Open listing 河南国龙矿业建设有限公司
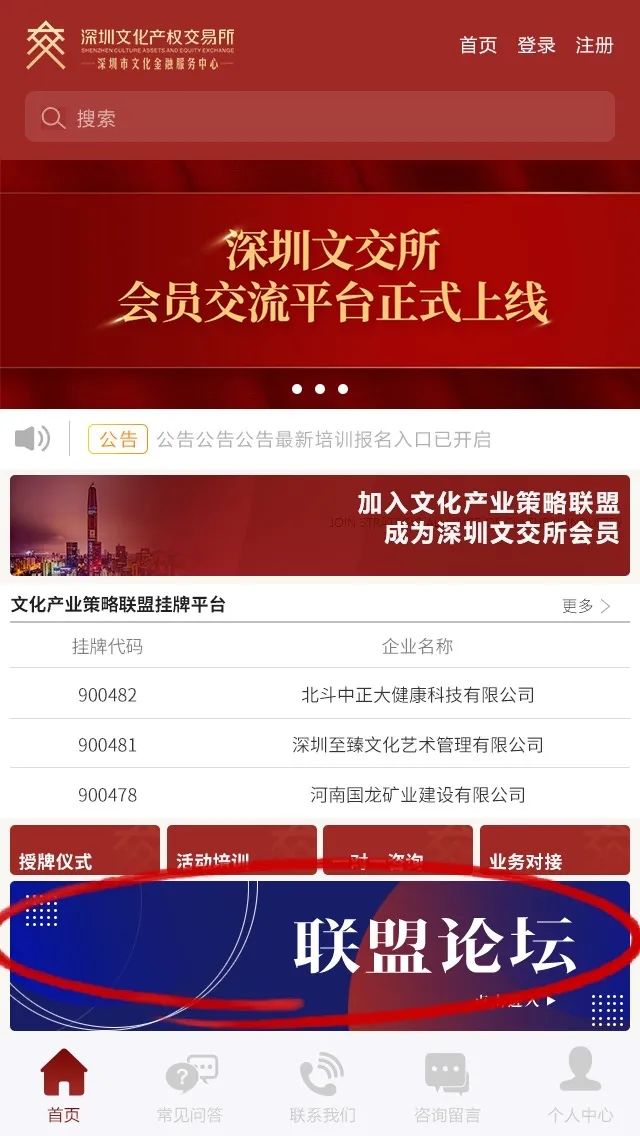640x1136 pixels. pyautogui.click(x=418, y=795)
